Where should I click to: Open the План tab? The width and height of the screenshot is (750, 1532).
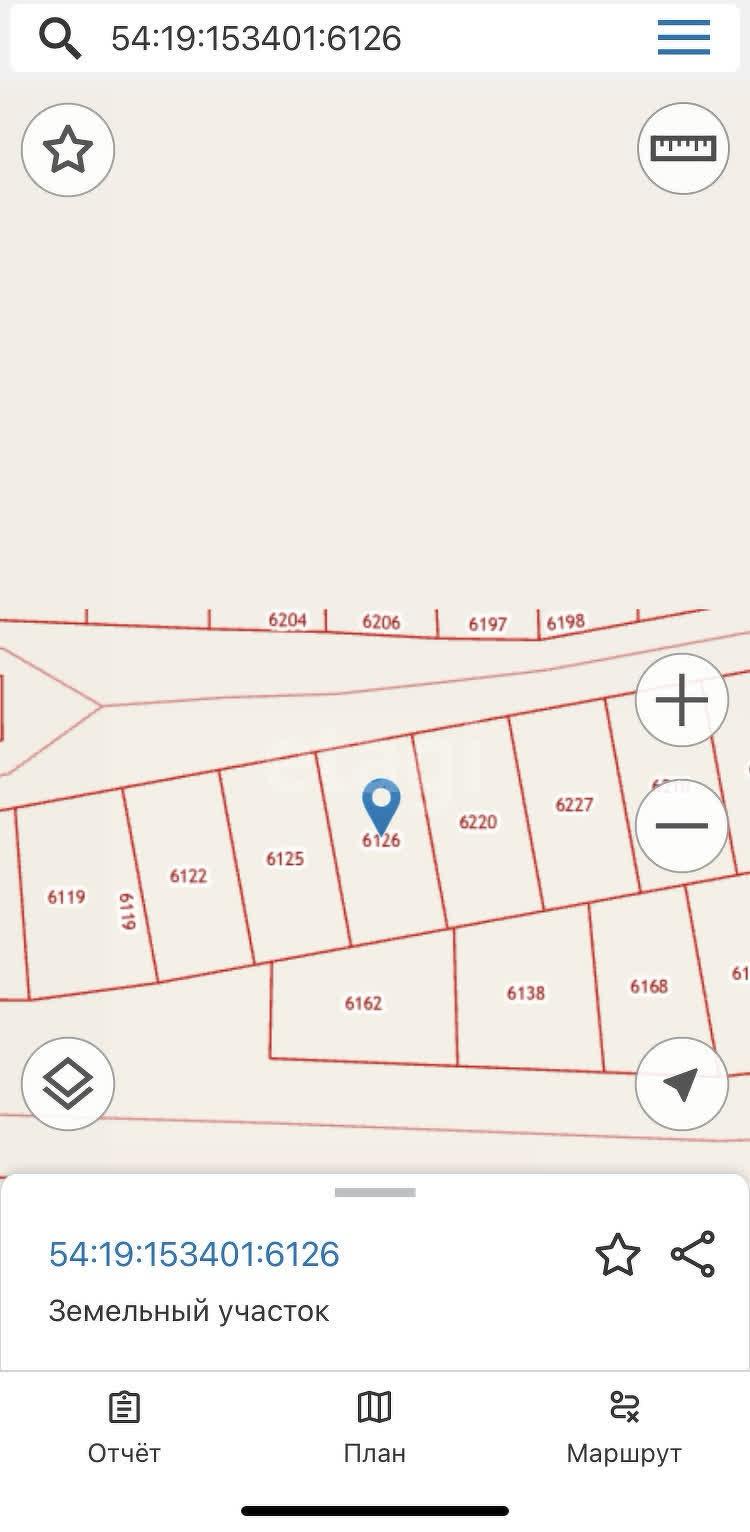coord(375,1427)
